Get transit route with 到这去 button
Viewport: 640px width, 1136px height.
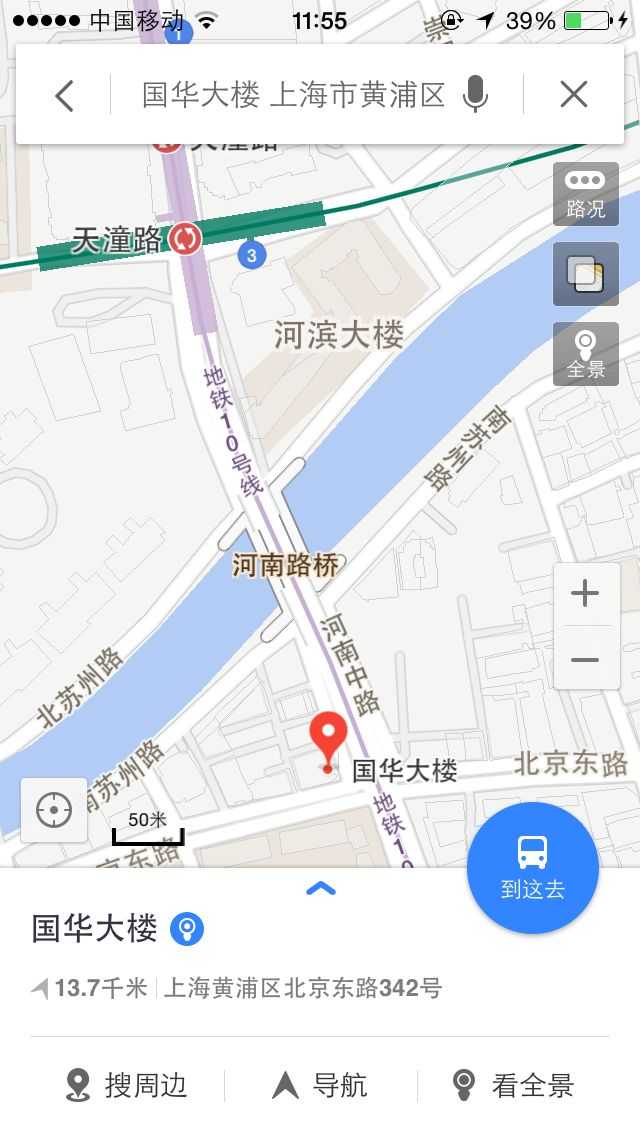pos(532,867)
